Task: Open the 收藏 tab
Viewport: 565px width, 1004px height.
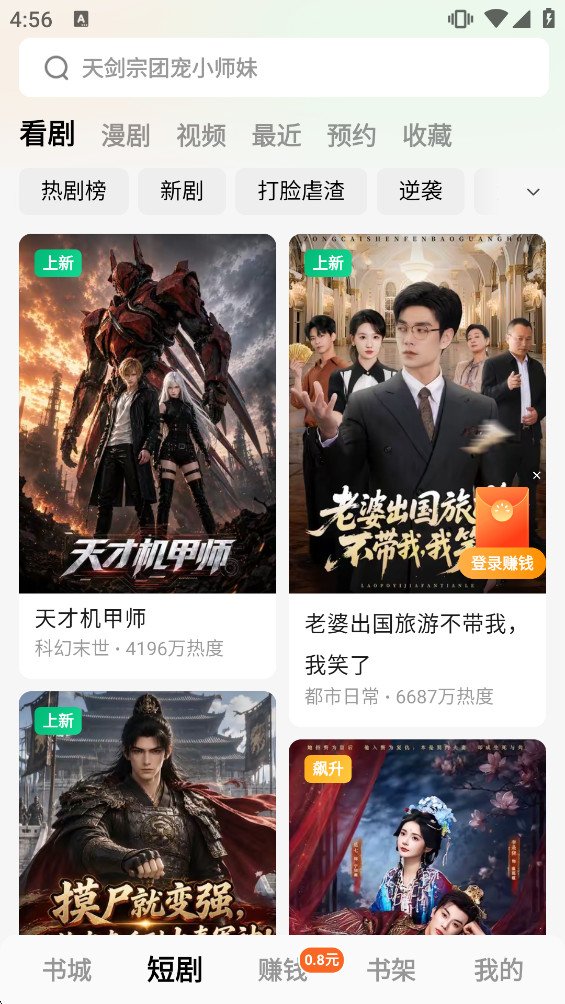Action: (x=427, y=135)
